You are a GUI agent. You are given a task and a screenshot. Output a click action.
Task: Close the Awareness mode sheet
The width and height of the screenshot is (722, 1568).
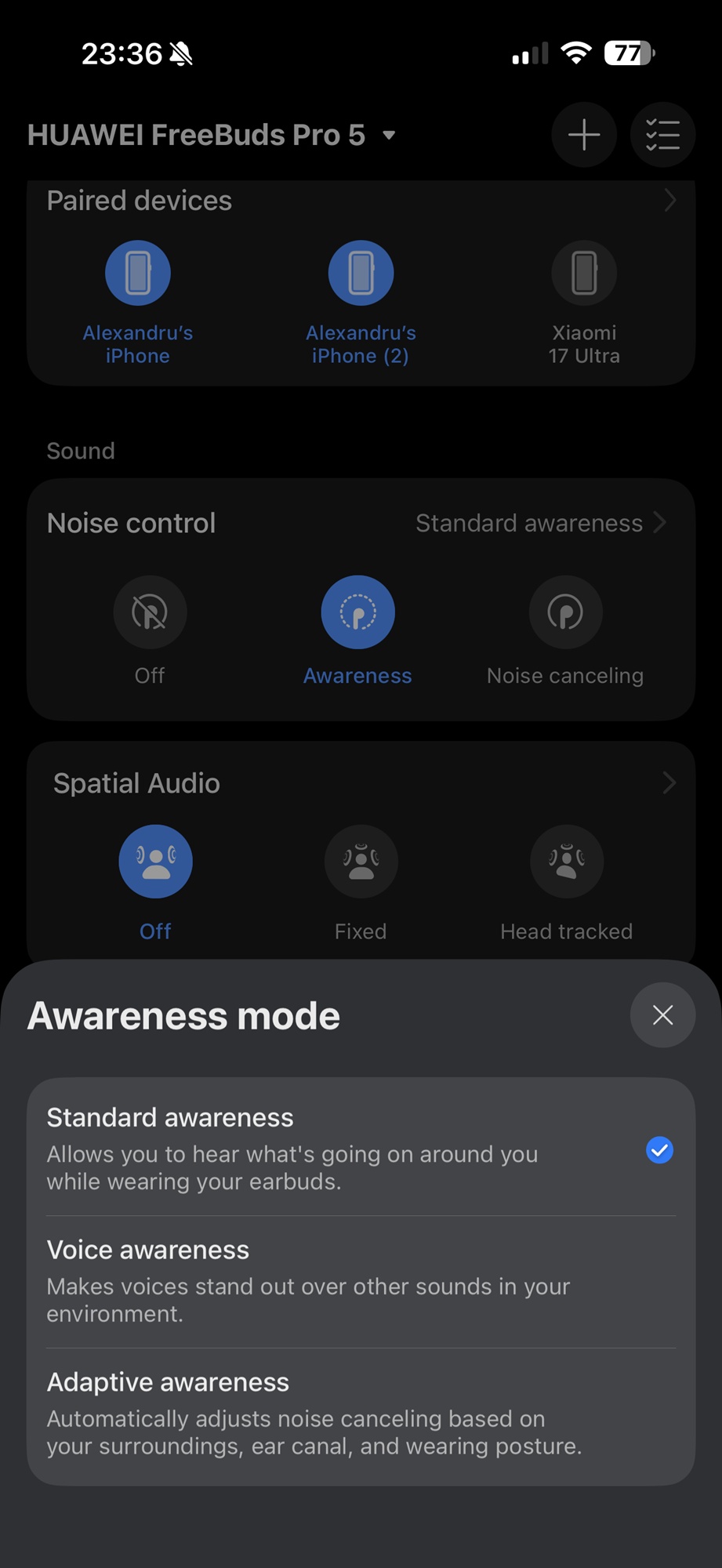(662, 1015)
